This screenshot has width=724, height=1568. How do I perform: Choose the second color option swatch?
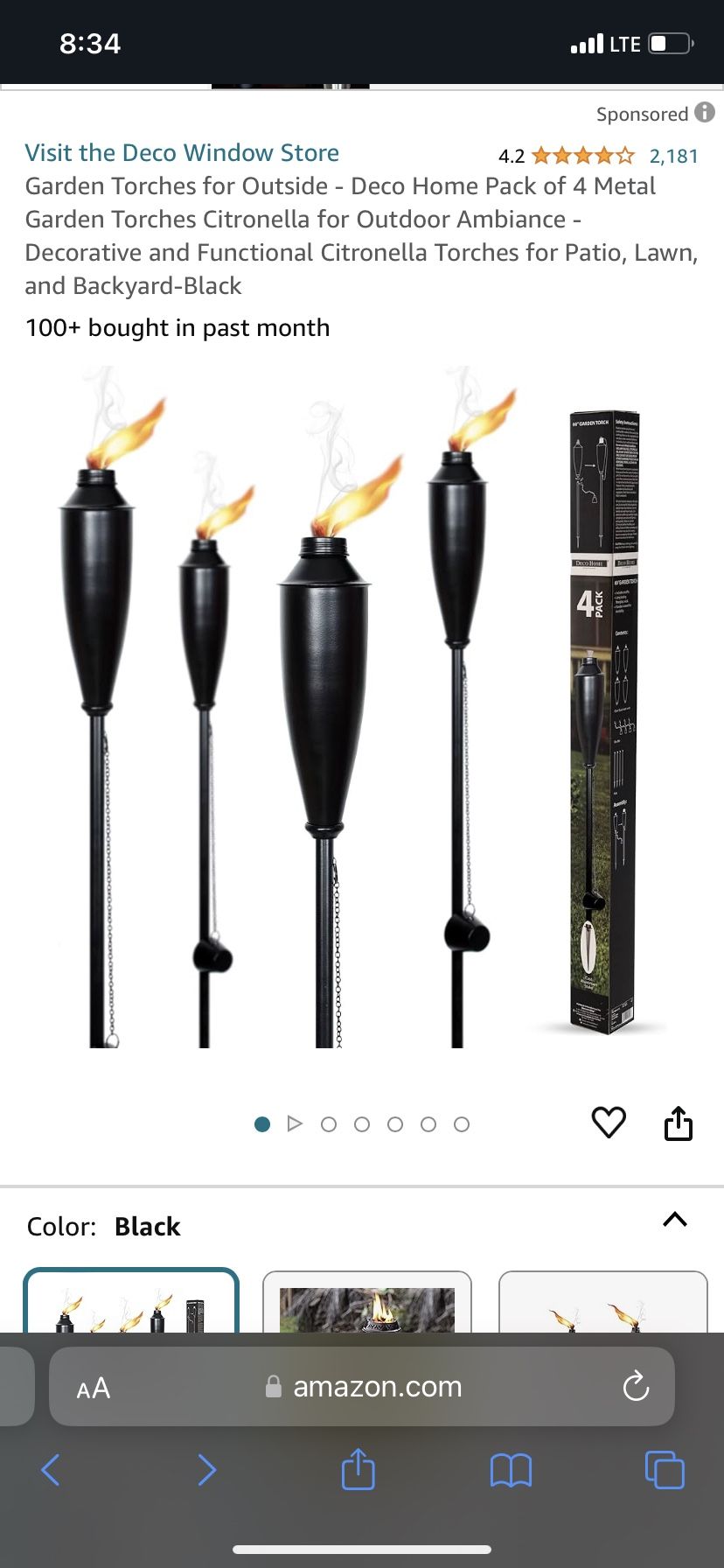(367, 1304)
